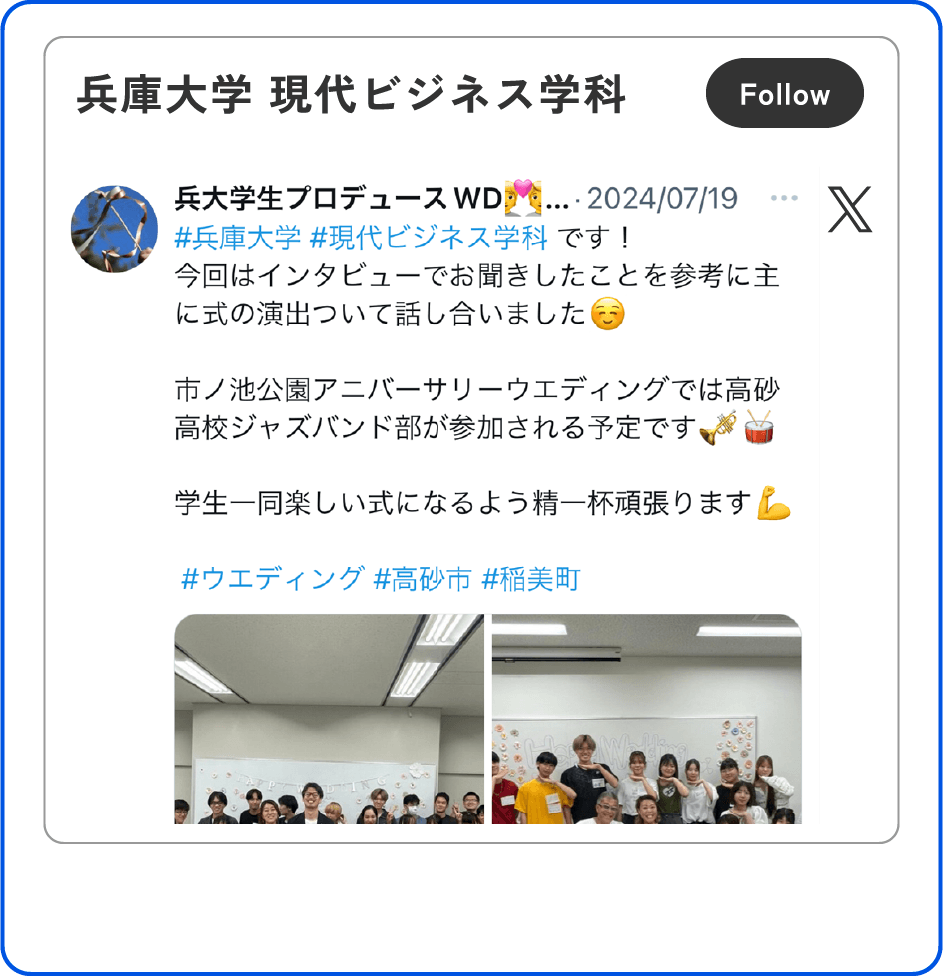Tap the Follow button
The height and width of the screenshot is (976, 943).
coord(784,94)
